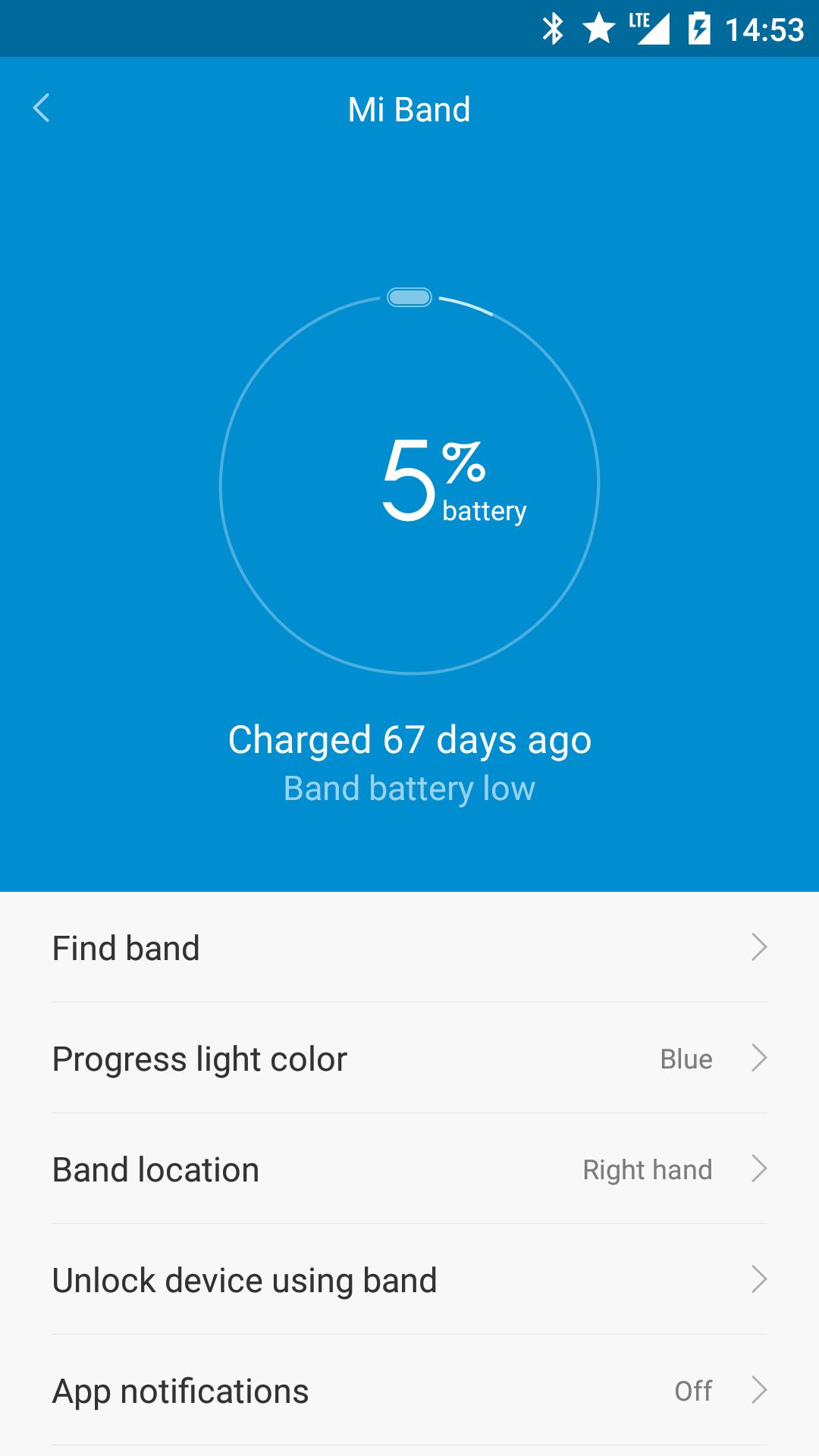This screenshot has height=1456, width=819.
Task: Open Find band option
Action: point(409,947)
